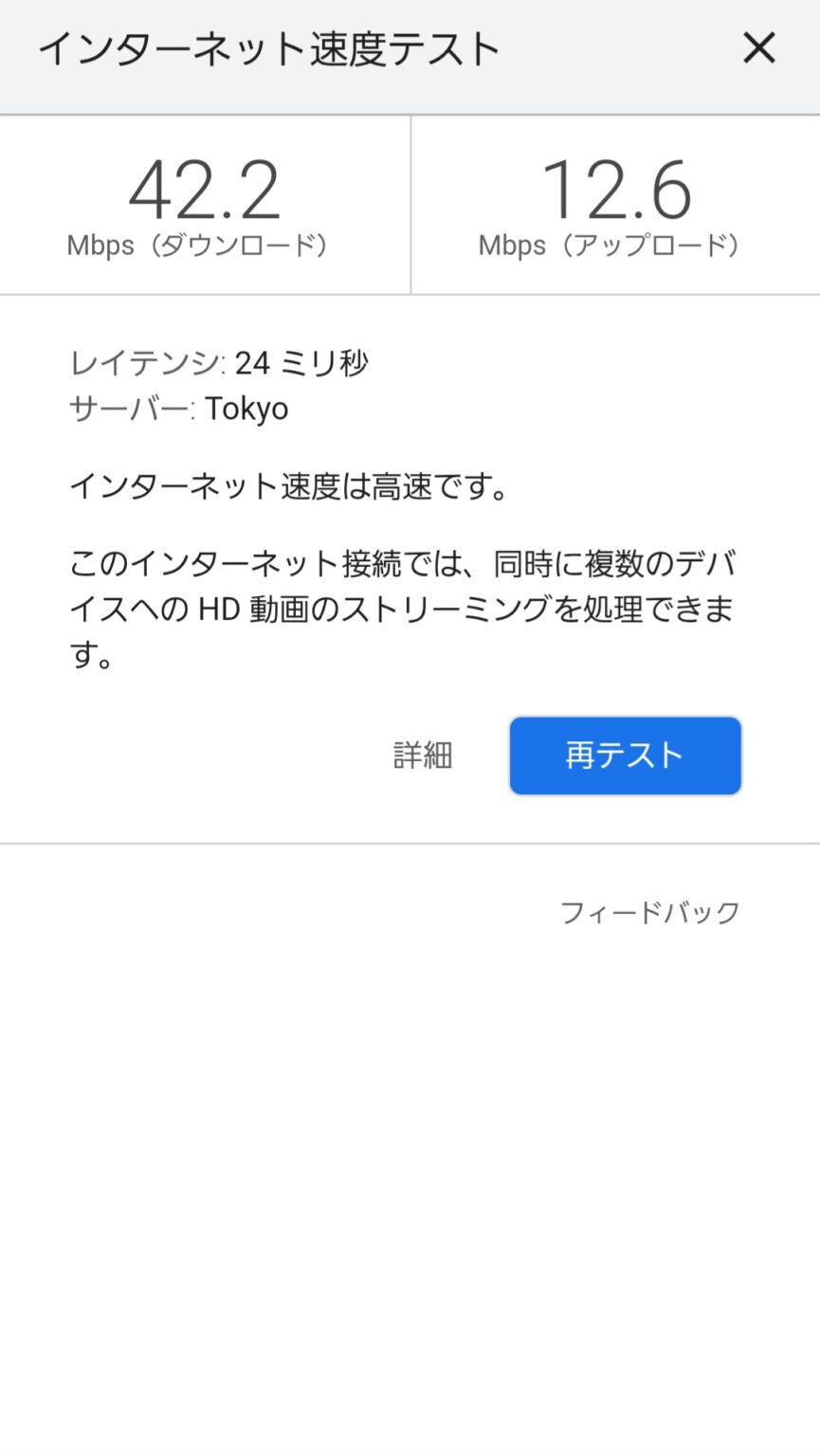Dismiss the speed test dialog

tap(758, 48)
